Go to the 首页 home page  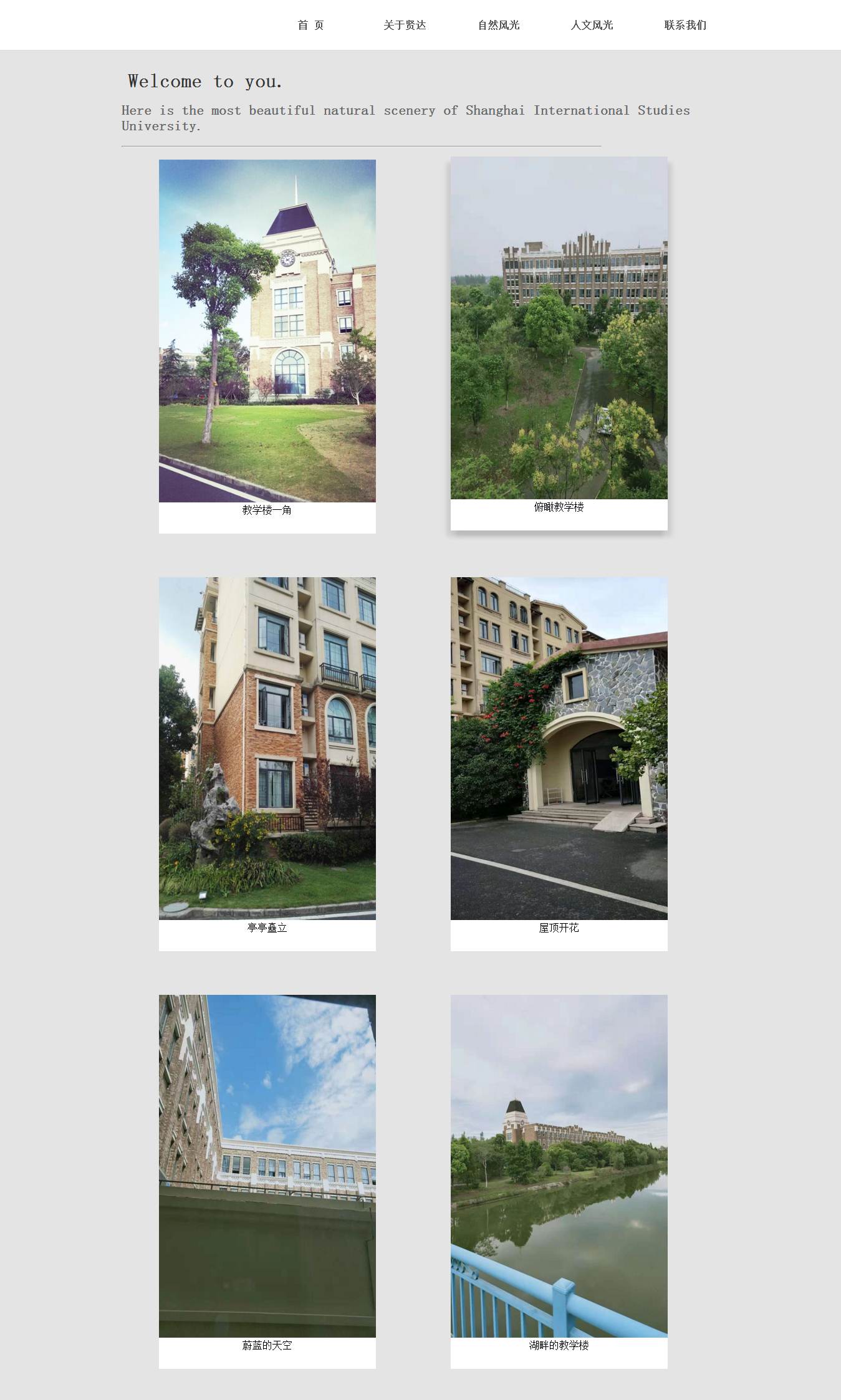[x=310, y=25]
